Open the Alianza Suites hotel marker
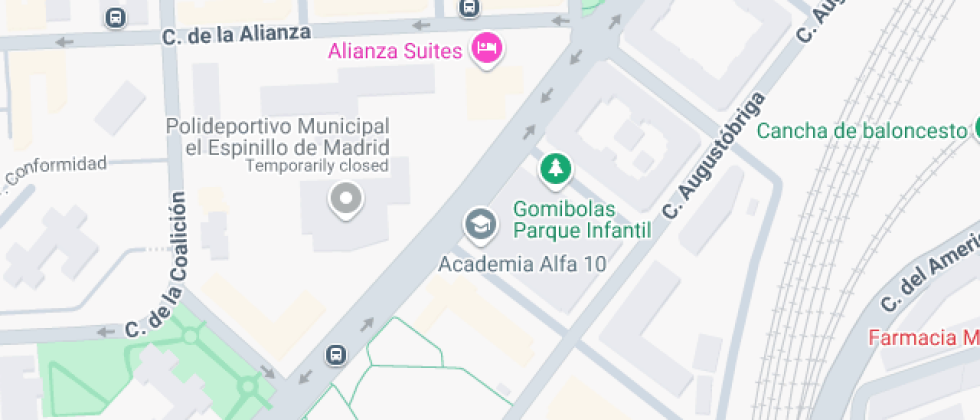Viewport: 980px width, 420px height. (x=487, y=49)
